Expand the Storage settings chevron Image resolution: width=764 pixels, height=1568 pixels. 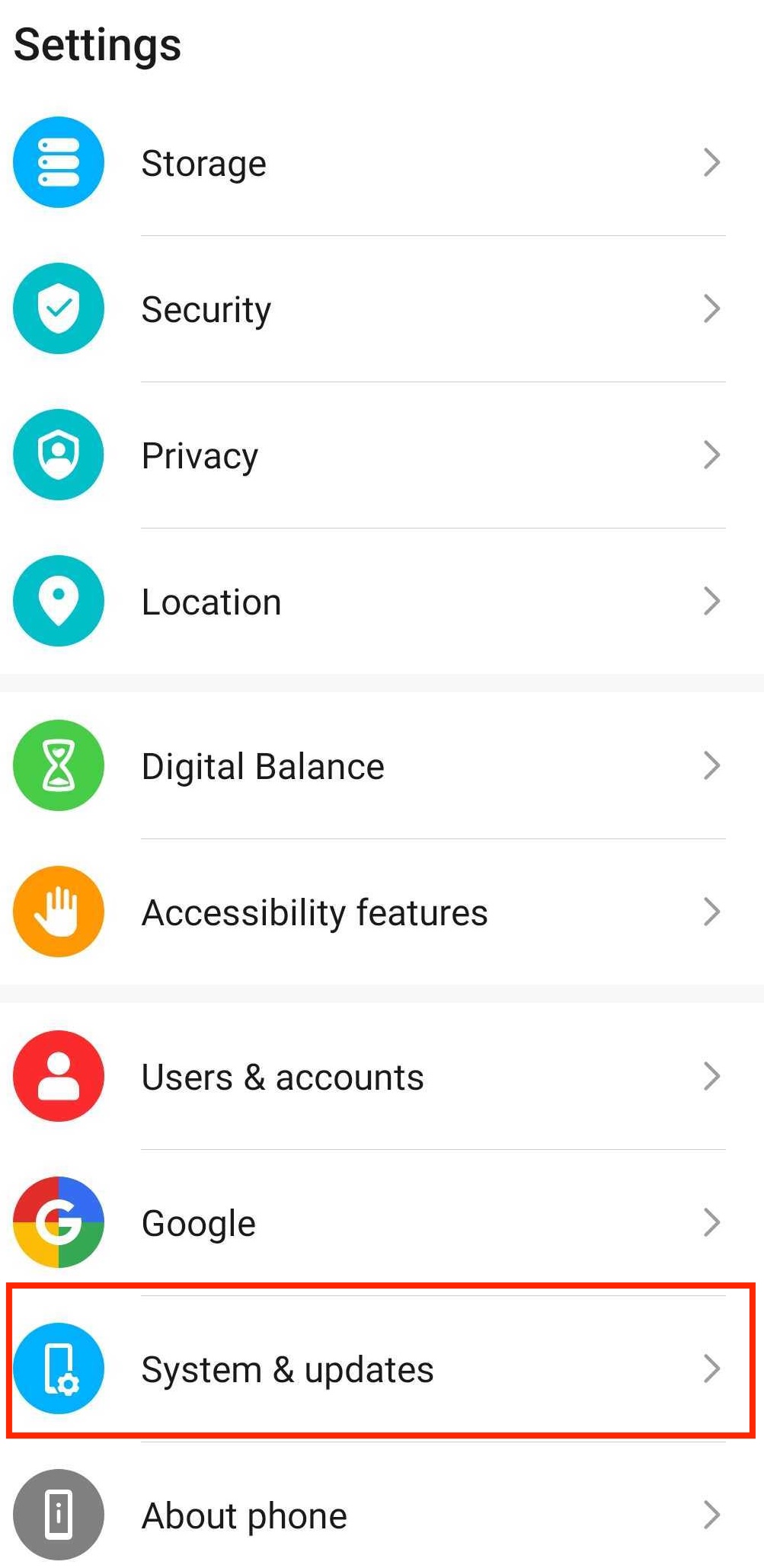point(711,161)
